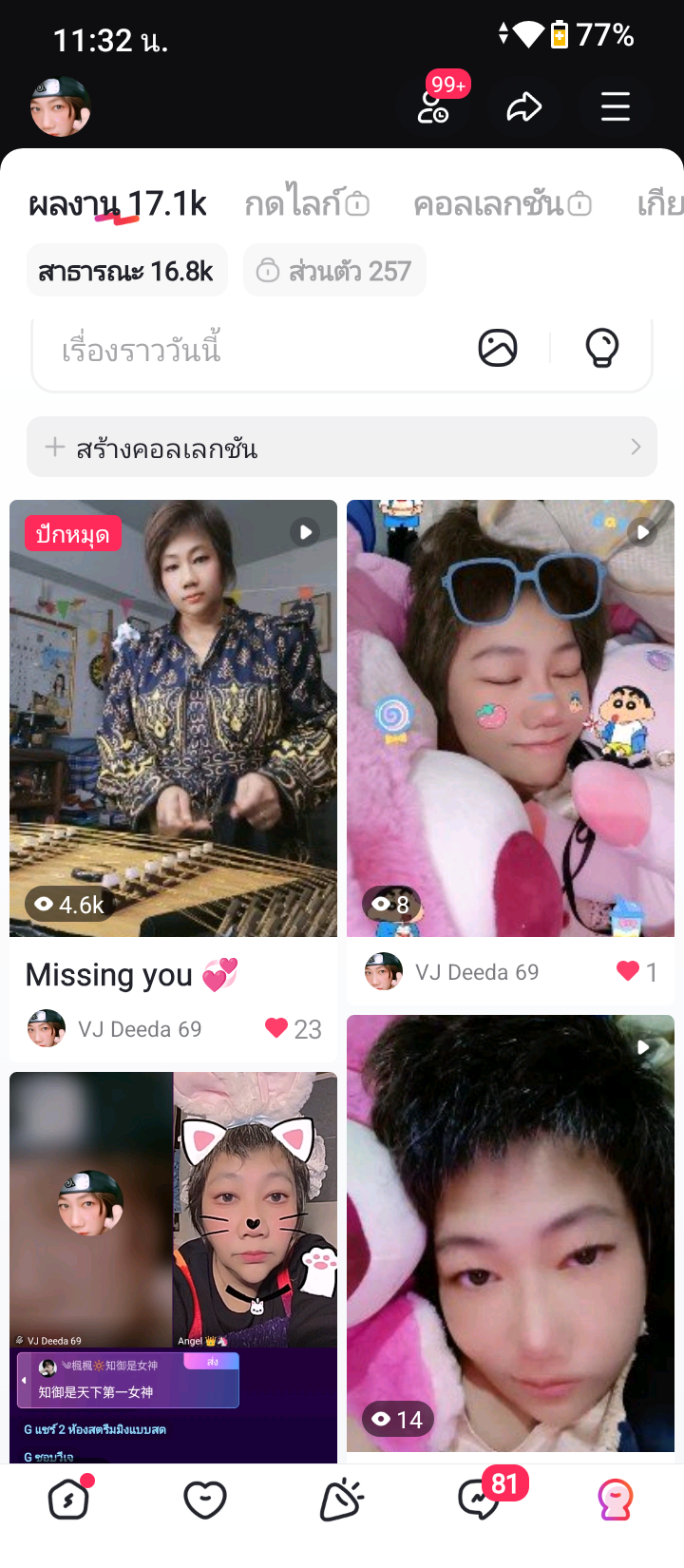Open the lightbulb ideas icon
The width and height of the screenshot is (684, 1568).
602,348
